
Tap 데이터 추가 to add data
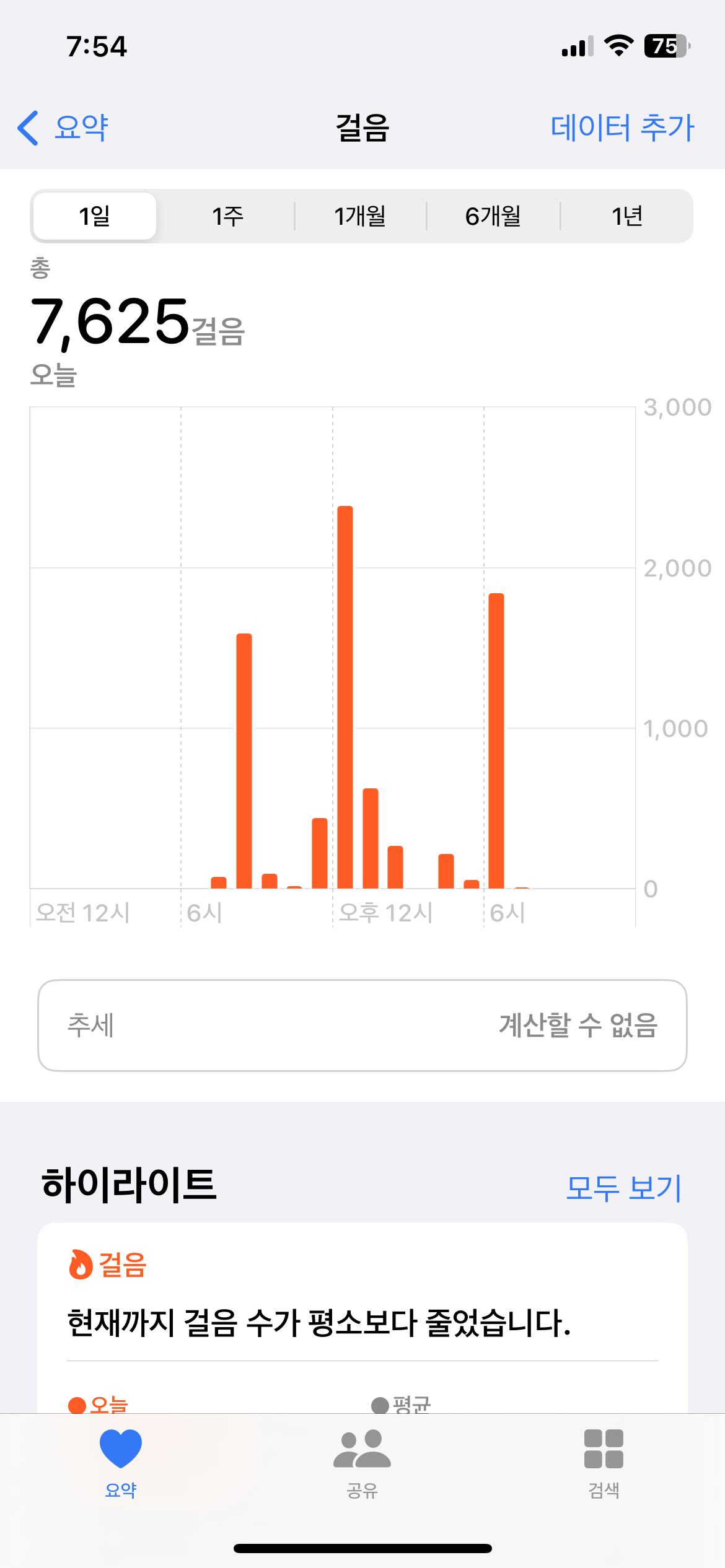point(622,128)
